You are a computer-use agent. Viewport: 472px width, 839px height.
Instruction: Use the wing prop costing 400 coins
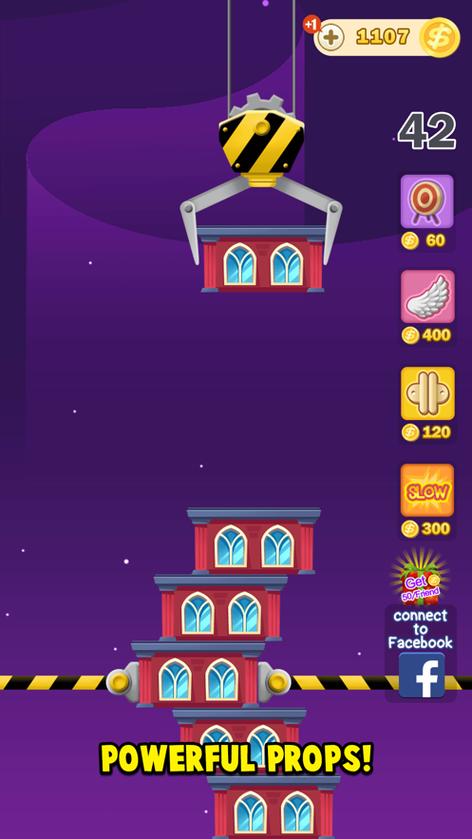pyautogui.click(x=428, y=296)
